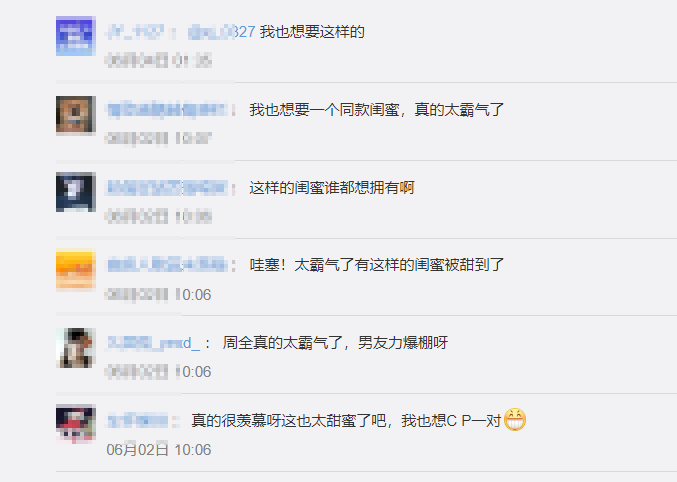Open avatar beside 哇塞！太霸气了 comment

click(75, 270)
